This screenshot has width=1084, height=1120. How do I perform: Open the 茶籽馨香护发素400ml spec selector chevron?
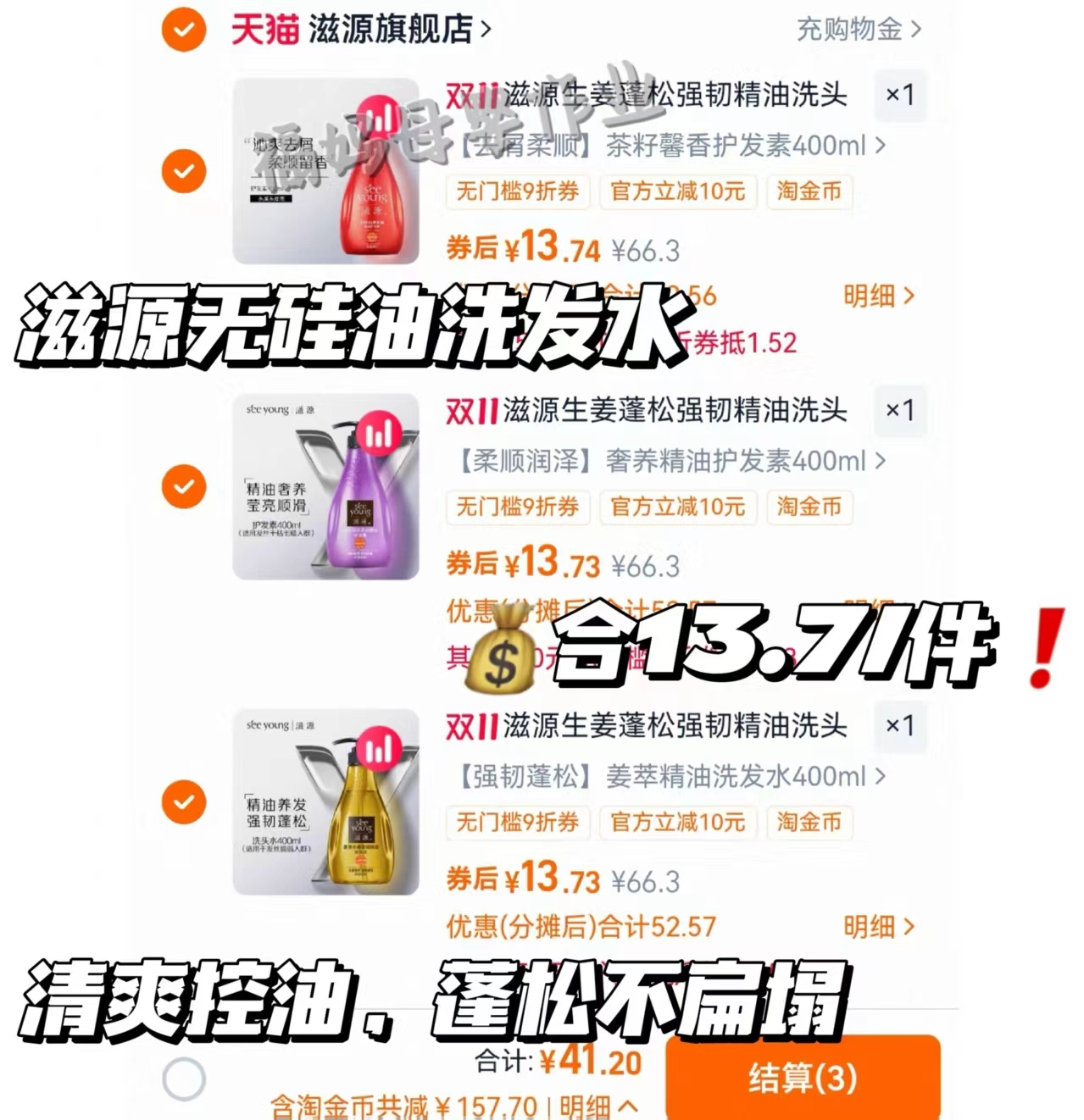[879, 146]
